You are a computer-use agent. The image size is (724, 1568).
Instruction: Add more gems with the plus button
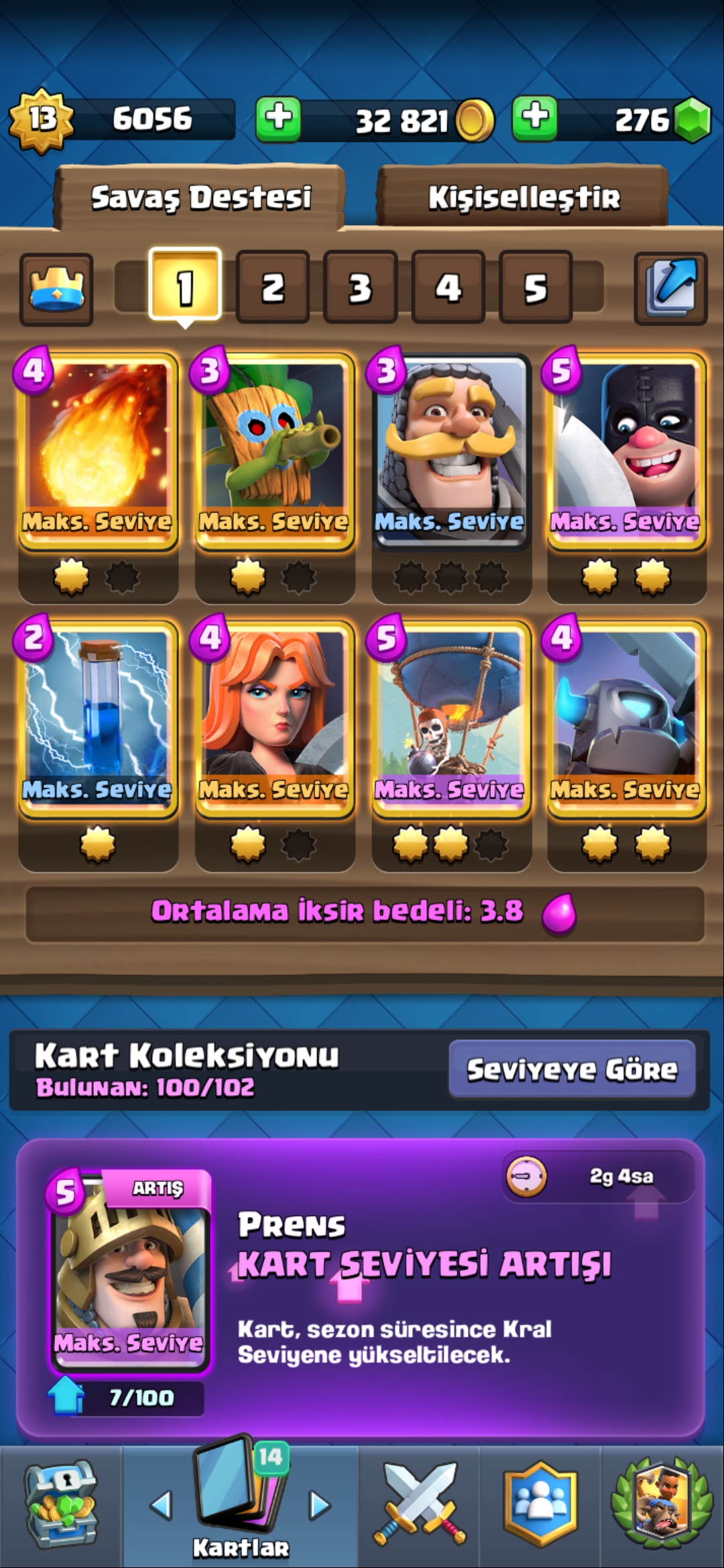tap(534, 119)
